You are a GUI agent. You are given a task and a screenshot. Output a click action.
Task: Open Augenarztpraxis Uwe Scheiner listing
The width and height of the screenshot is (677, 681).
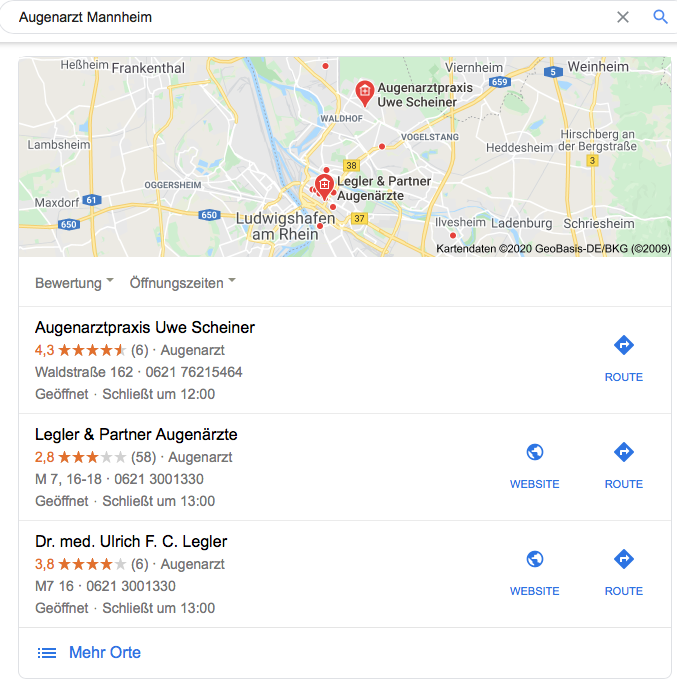[x=145, y=328]
